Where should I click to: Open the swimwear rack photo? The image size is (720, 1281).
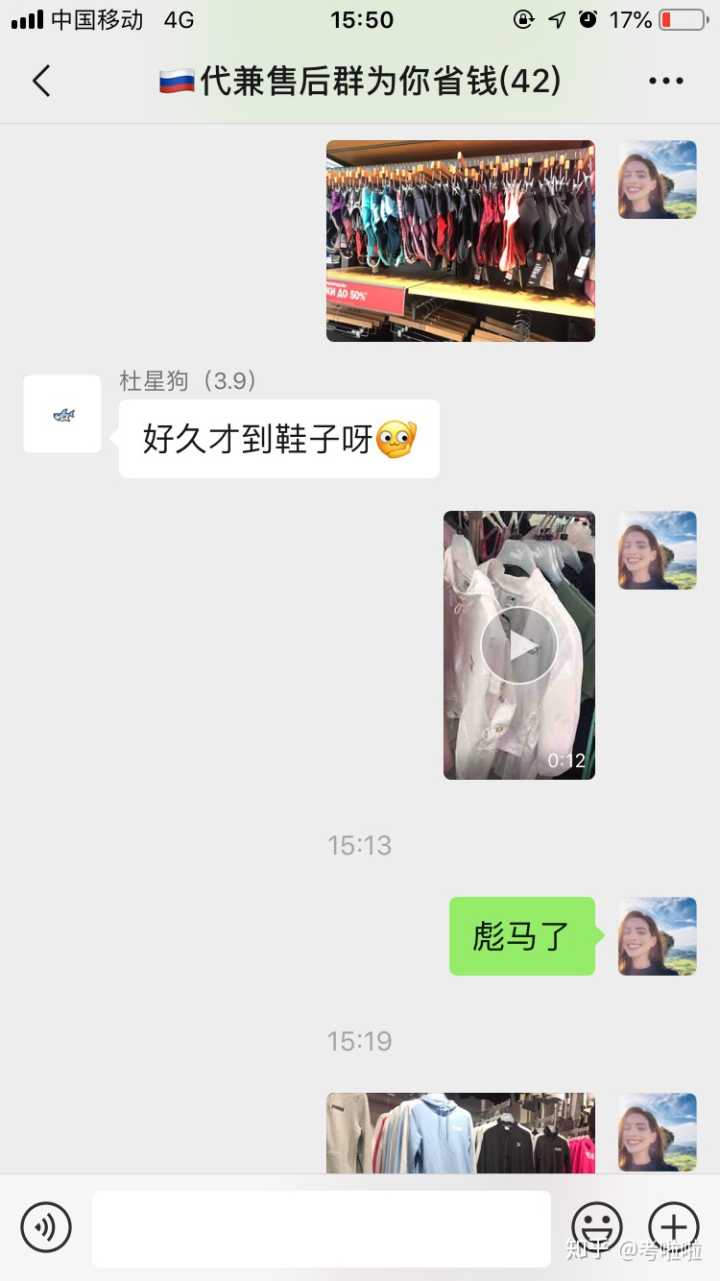point(460,241)
